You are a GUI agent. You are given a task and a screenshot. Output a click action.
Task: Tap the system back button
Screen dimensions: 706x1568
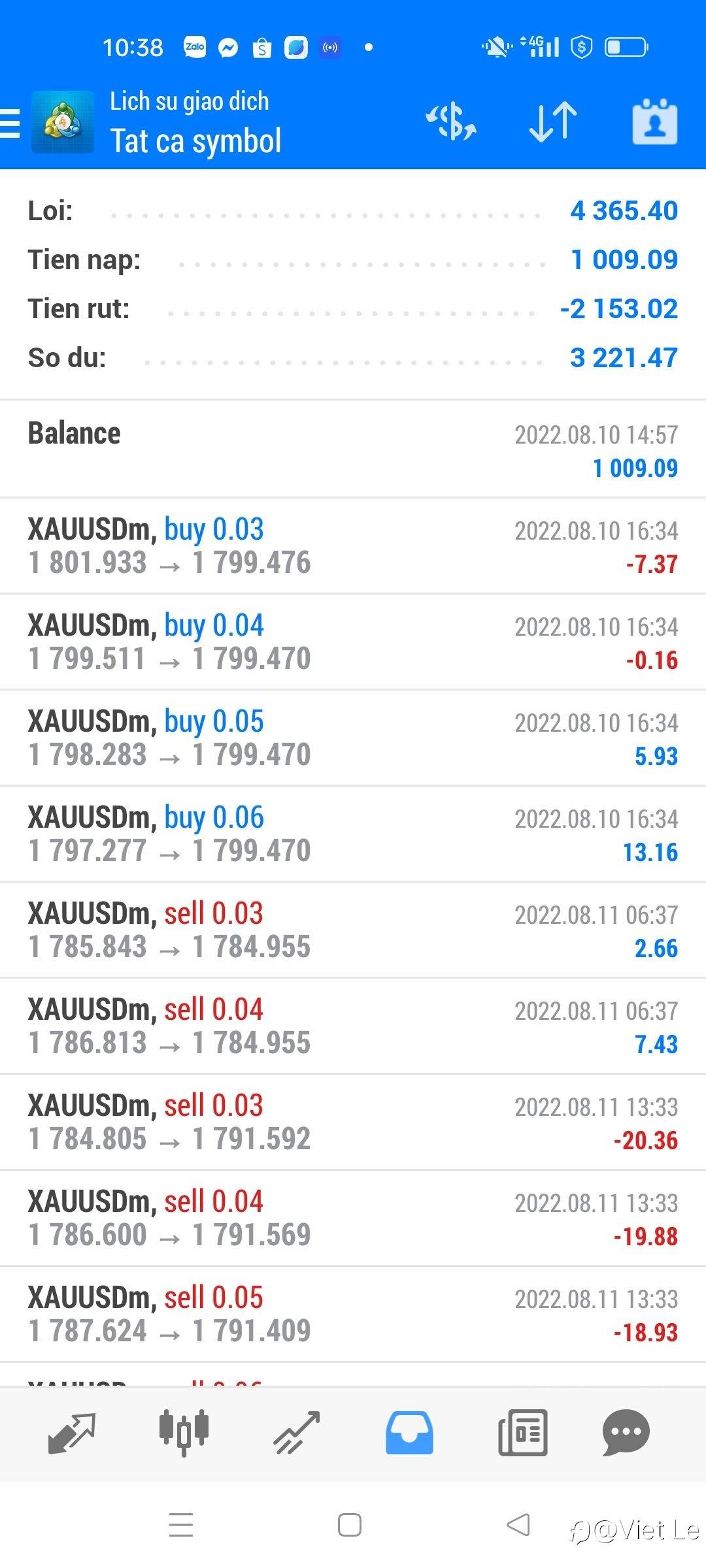click(x=518, y=1526)
